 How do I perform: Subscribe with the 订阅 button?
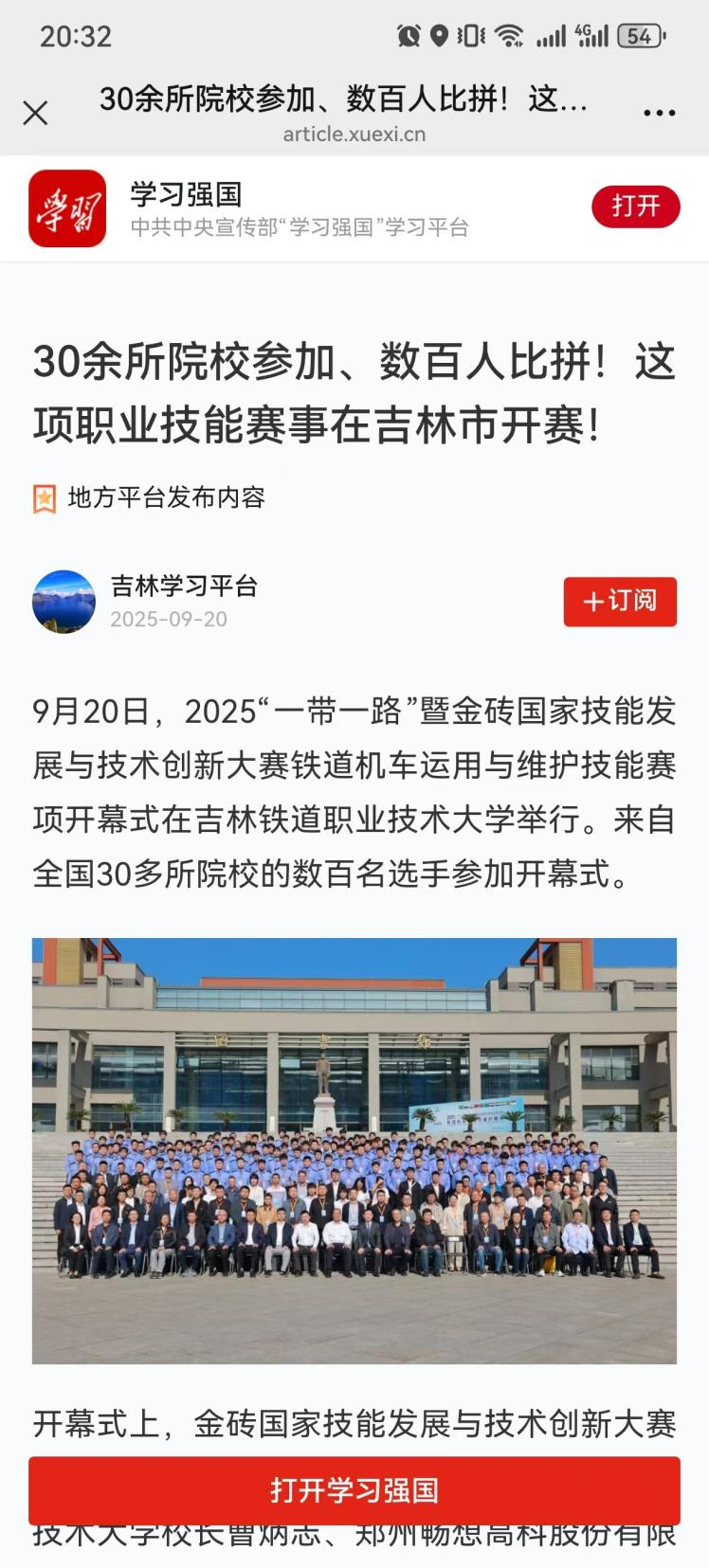click(620, 602)
